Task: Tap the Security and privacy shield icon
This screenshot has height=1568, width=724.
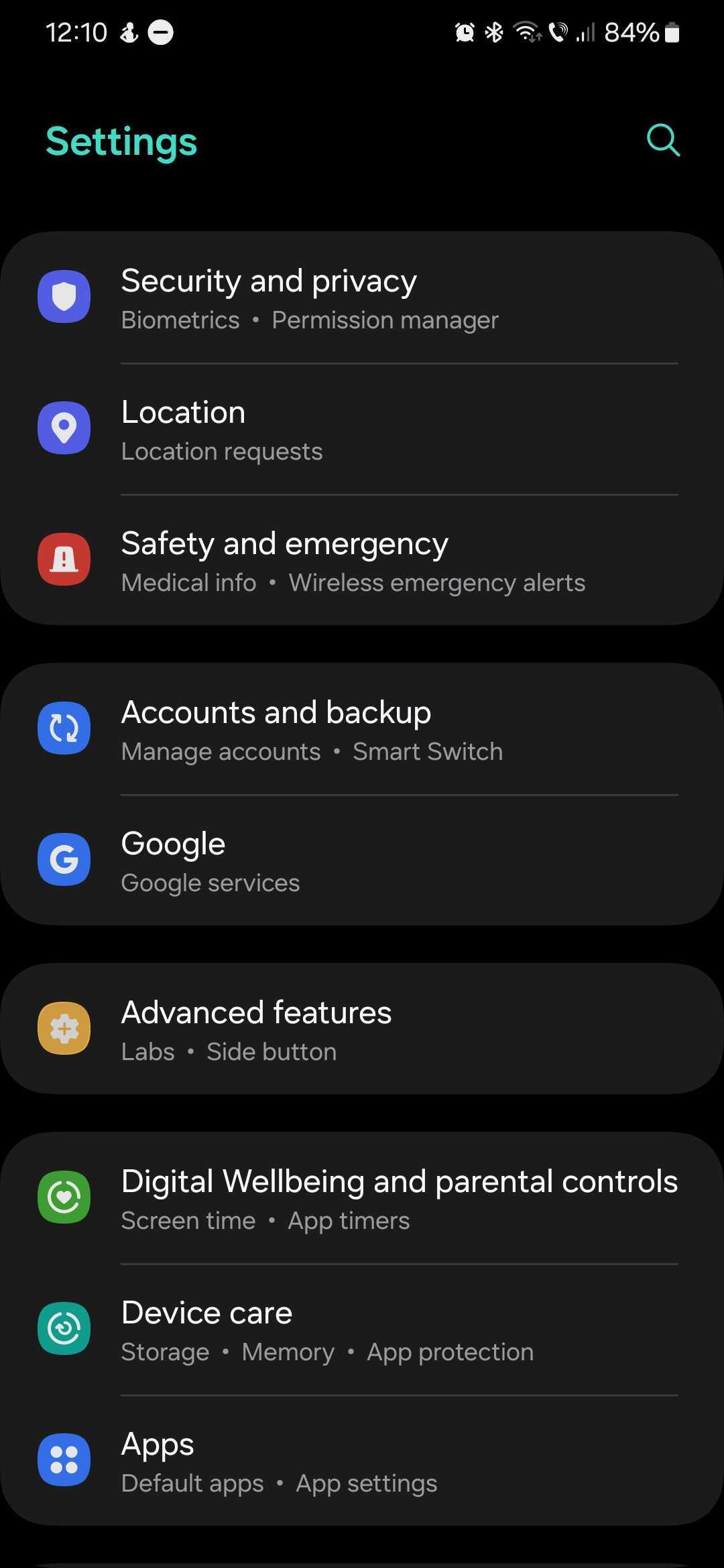Action: point(64,296)
